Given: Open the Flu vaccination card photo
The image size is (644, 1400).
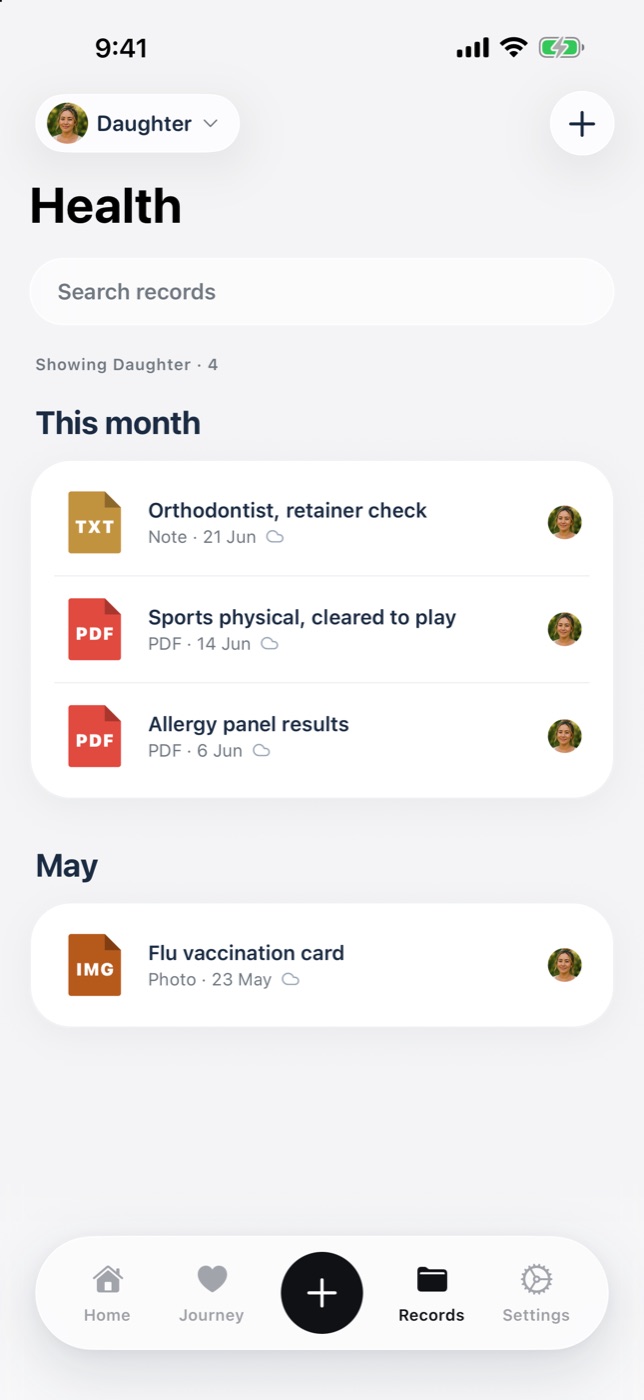Looking at the screenshot, I should (322, 965).
